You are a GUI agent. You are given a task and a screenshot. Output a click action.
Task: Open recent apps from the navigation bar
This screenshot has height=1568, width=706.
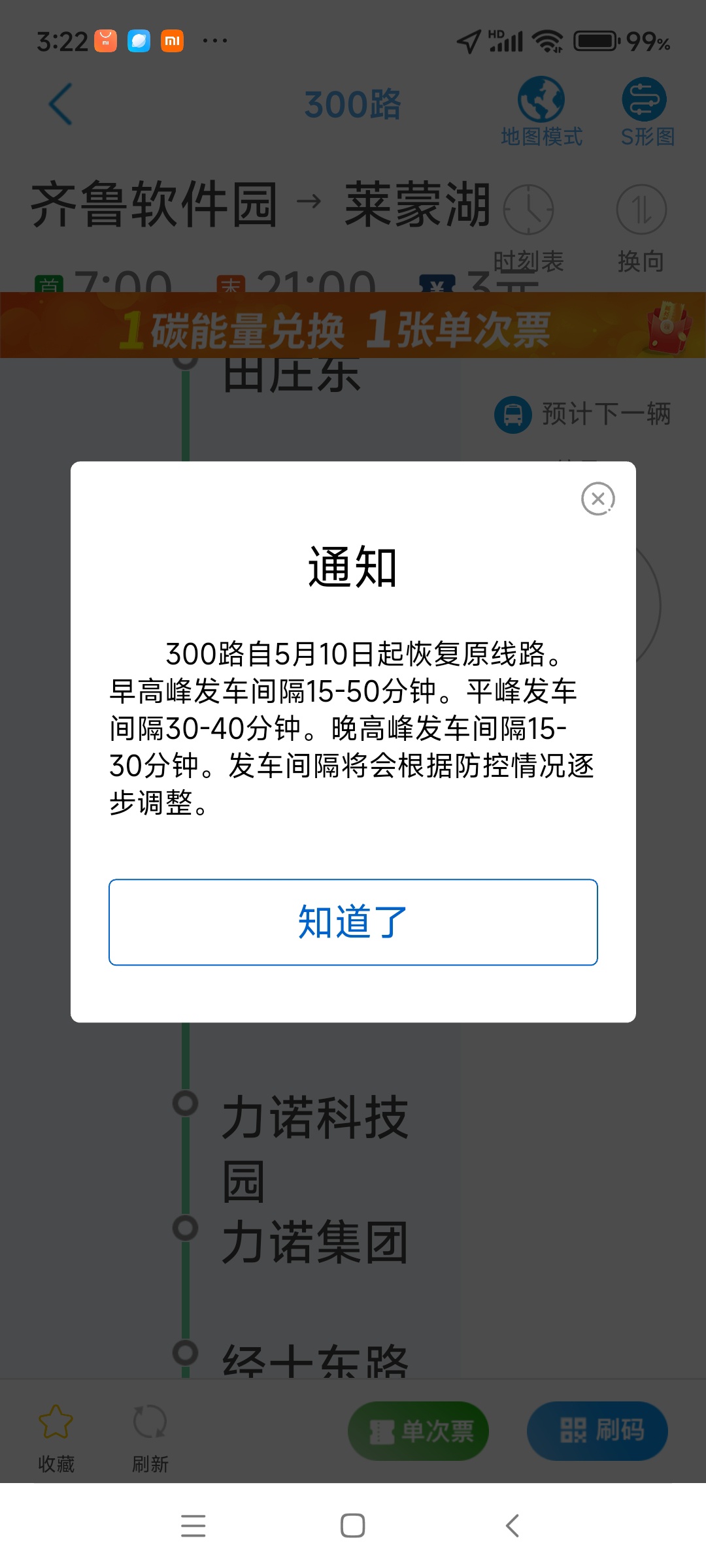click(193, 1526)
